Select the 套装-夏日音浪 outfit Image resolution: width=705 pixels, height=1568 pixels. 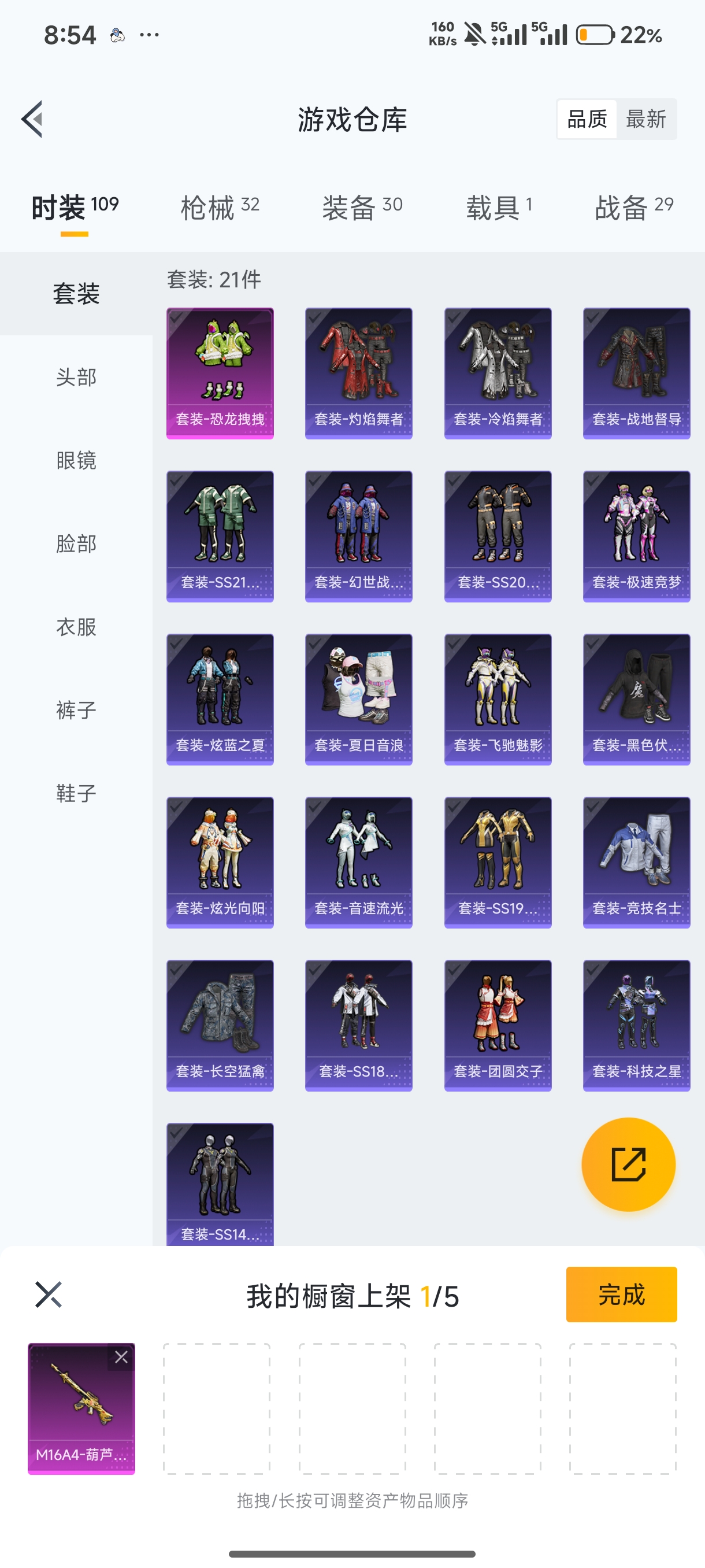point(359,699)
